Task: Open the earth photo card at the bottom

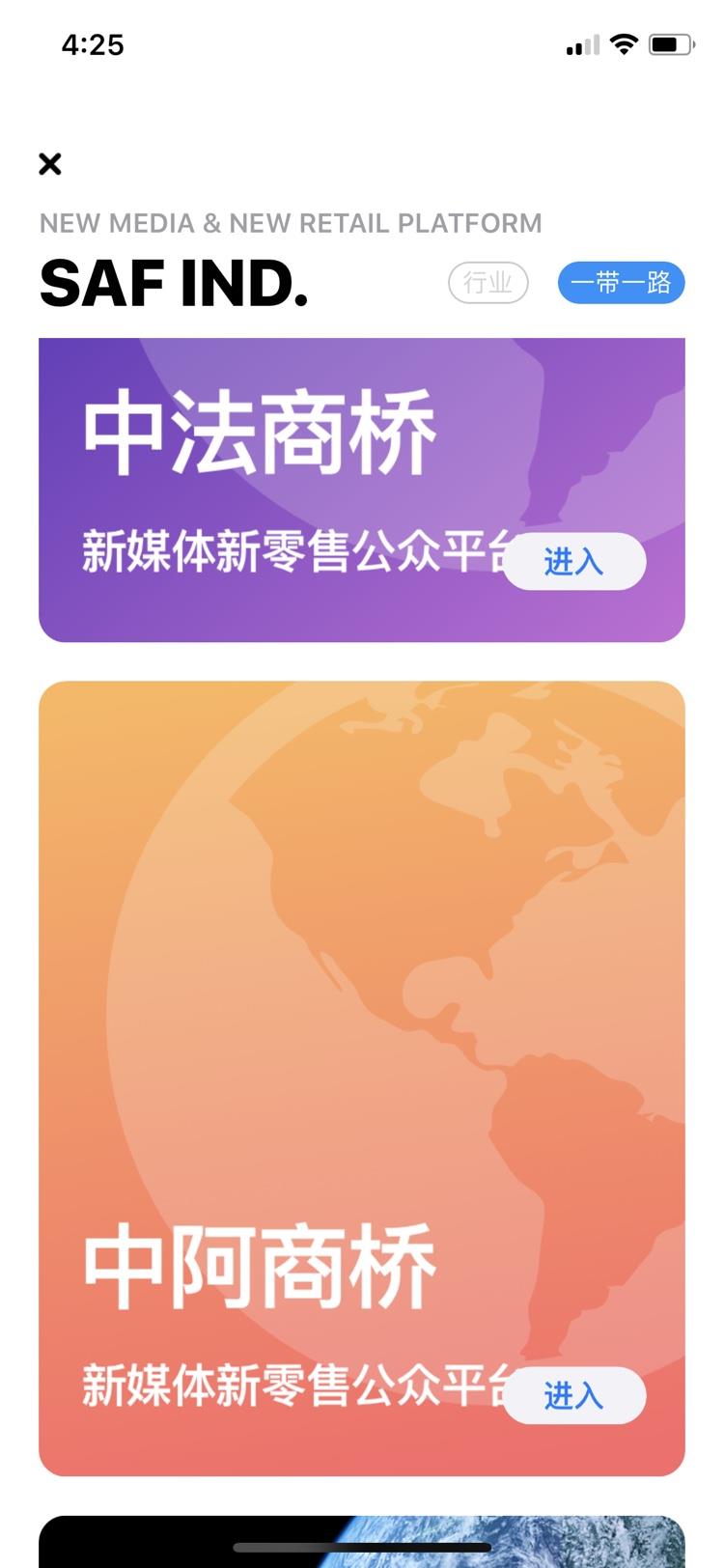Action: click(x=362, y=1542)
